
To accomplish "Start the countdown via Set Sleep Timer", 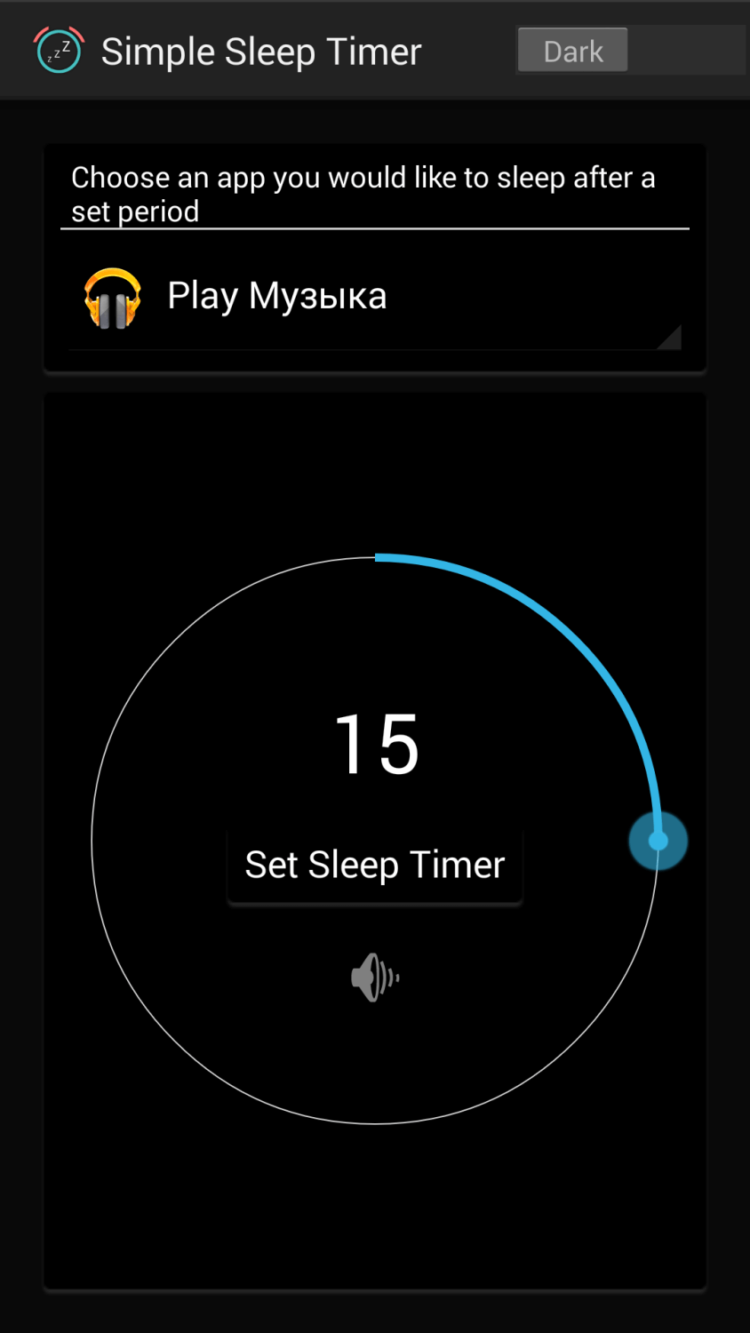I will (x=374, y=864).
